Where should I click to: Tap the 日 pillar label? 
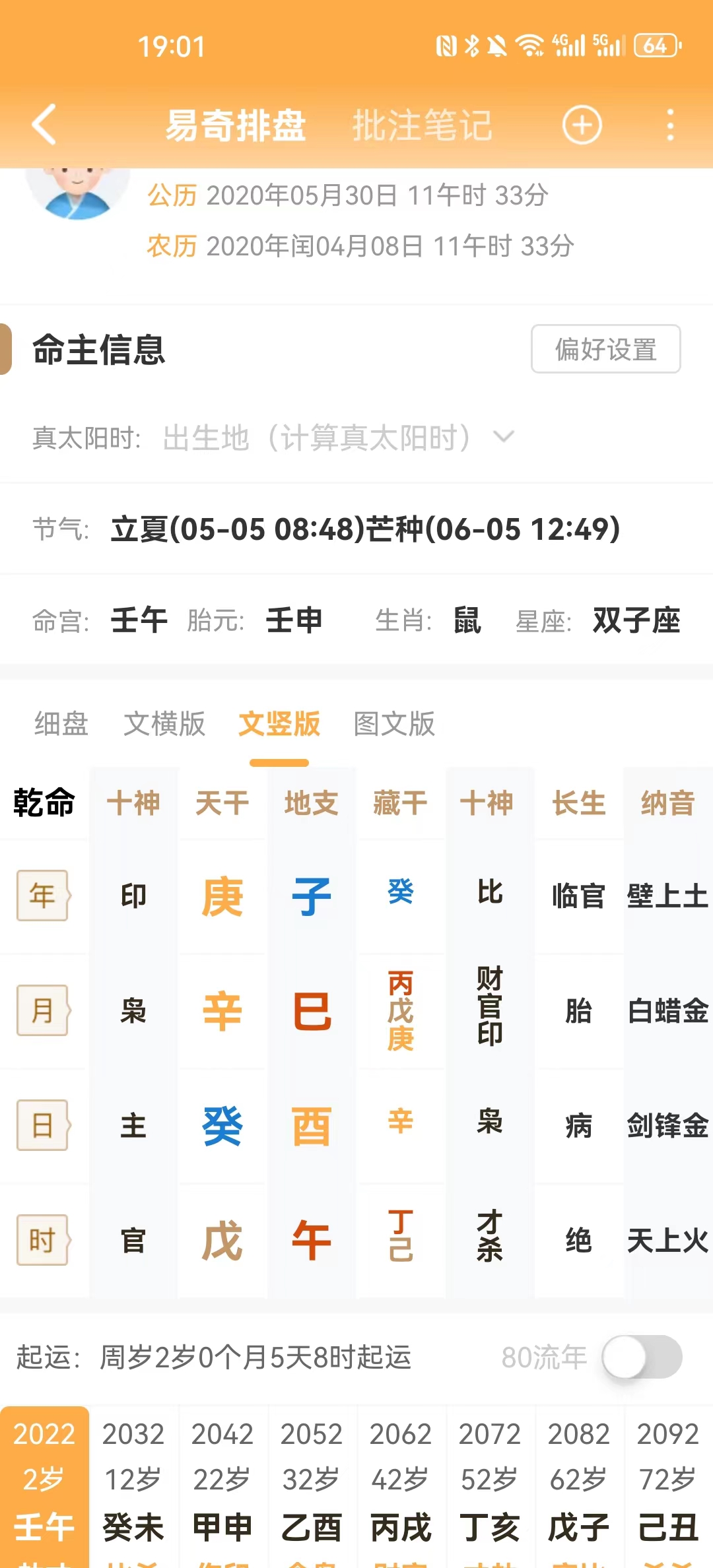click(x=42, y=1125)
